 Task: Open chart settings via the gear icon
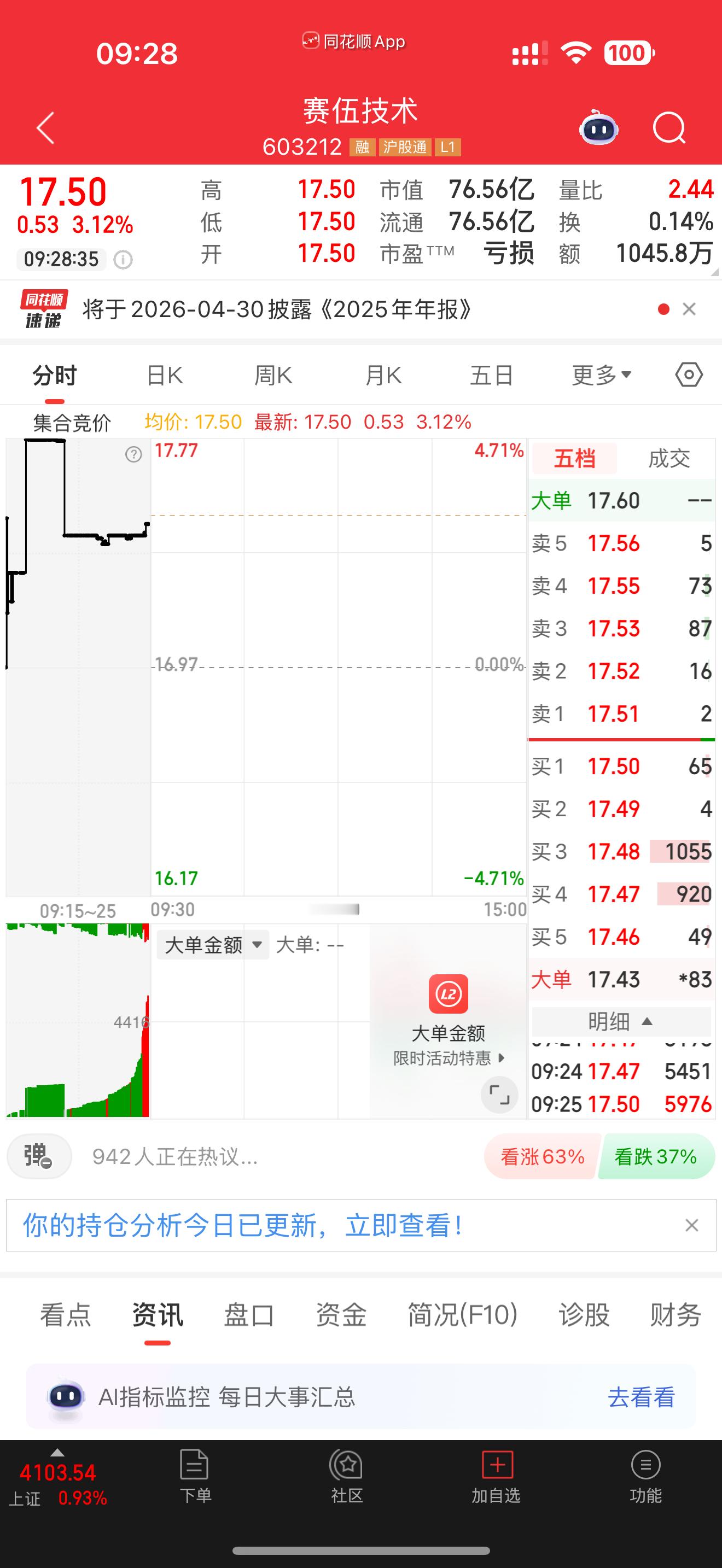click(689, 376)
